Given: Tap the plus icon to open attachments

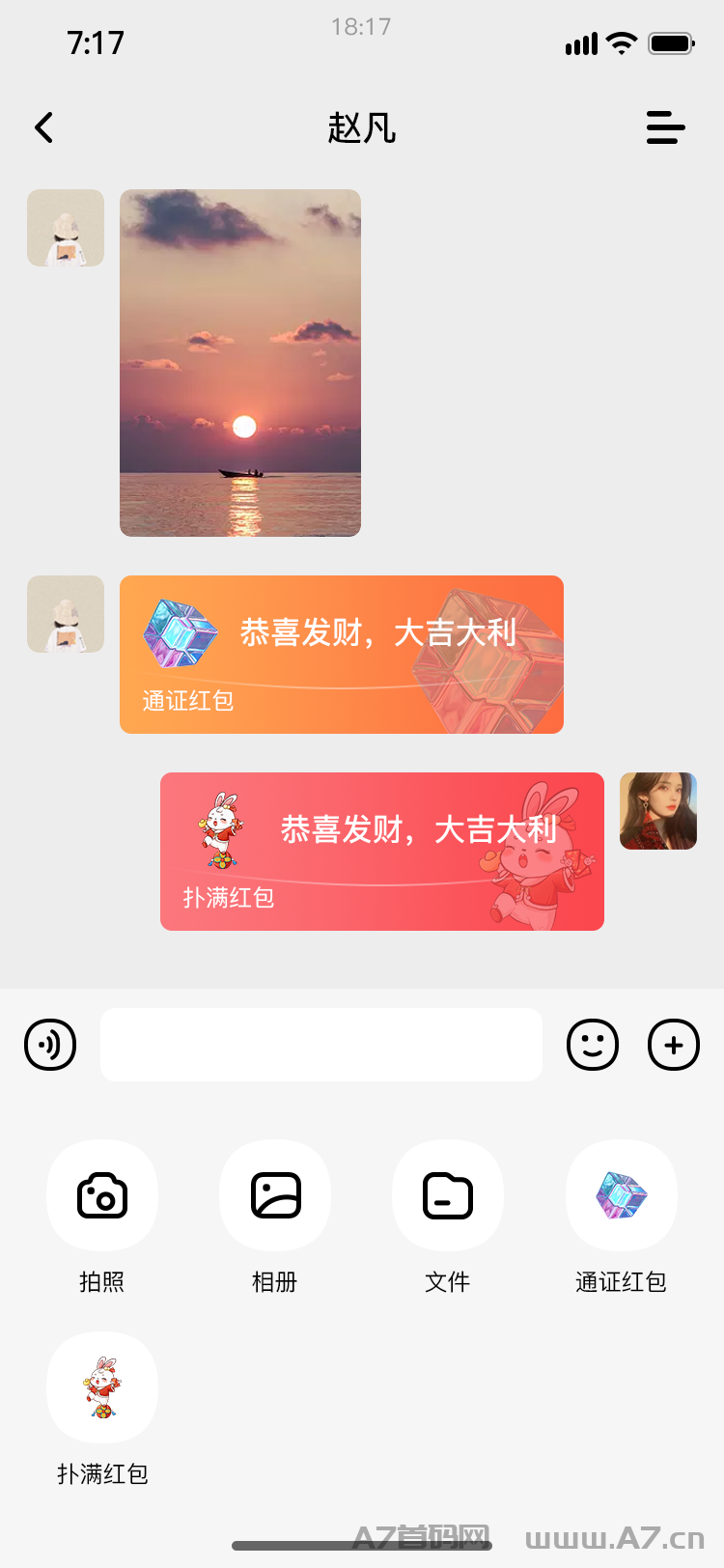Looking at the screenshot, I should pos(673,1045).
